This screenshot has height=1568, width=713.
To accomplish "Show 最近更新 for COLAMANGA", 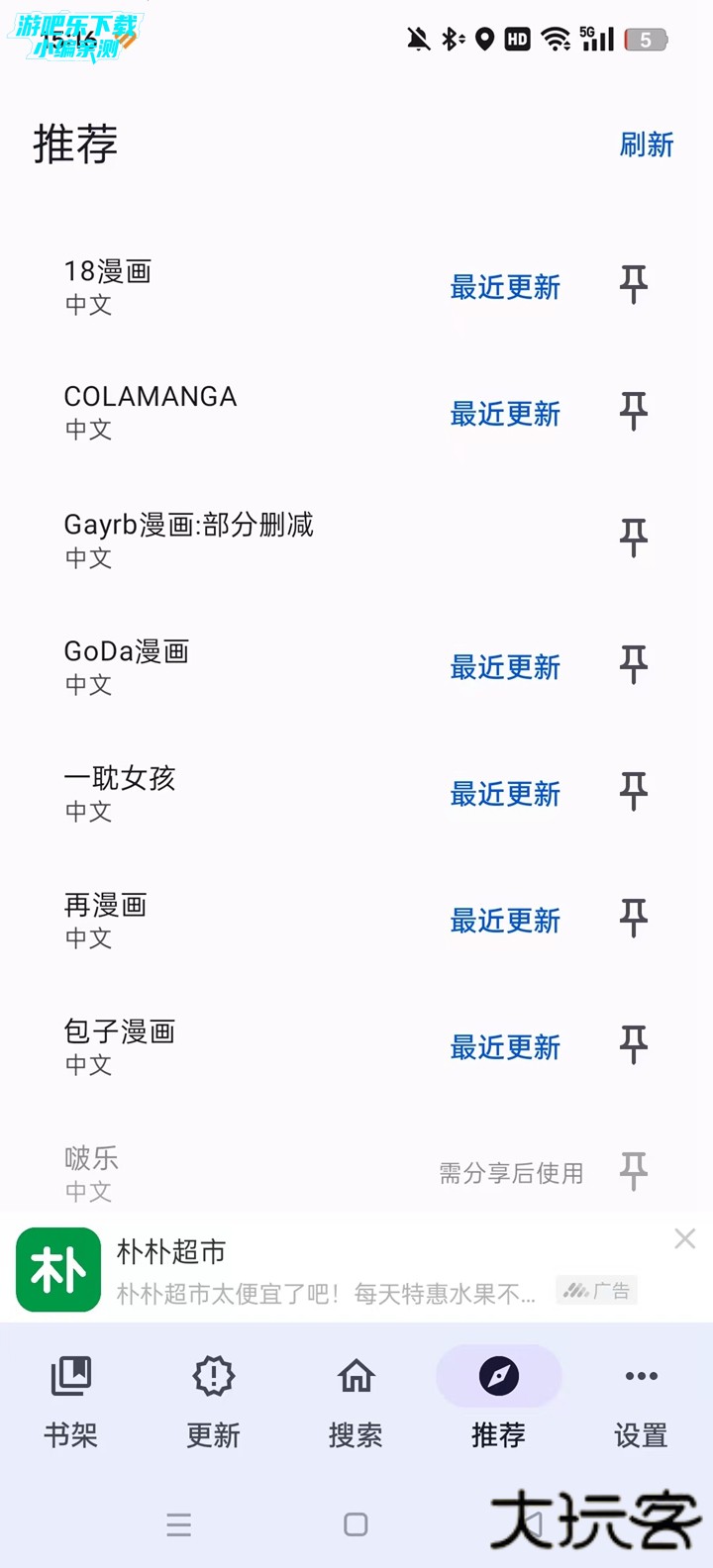I will click(x=505, y=414).
